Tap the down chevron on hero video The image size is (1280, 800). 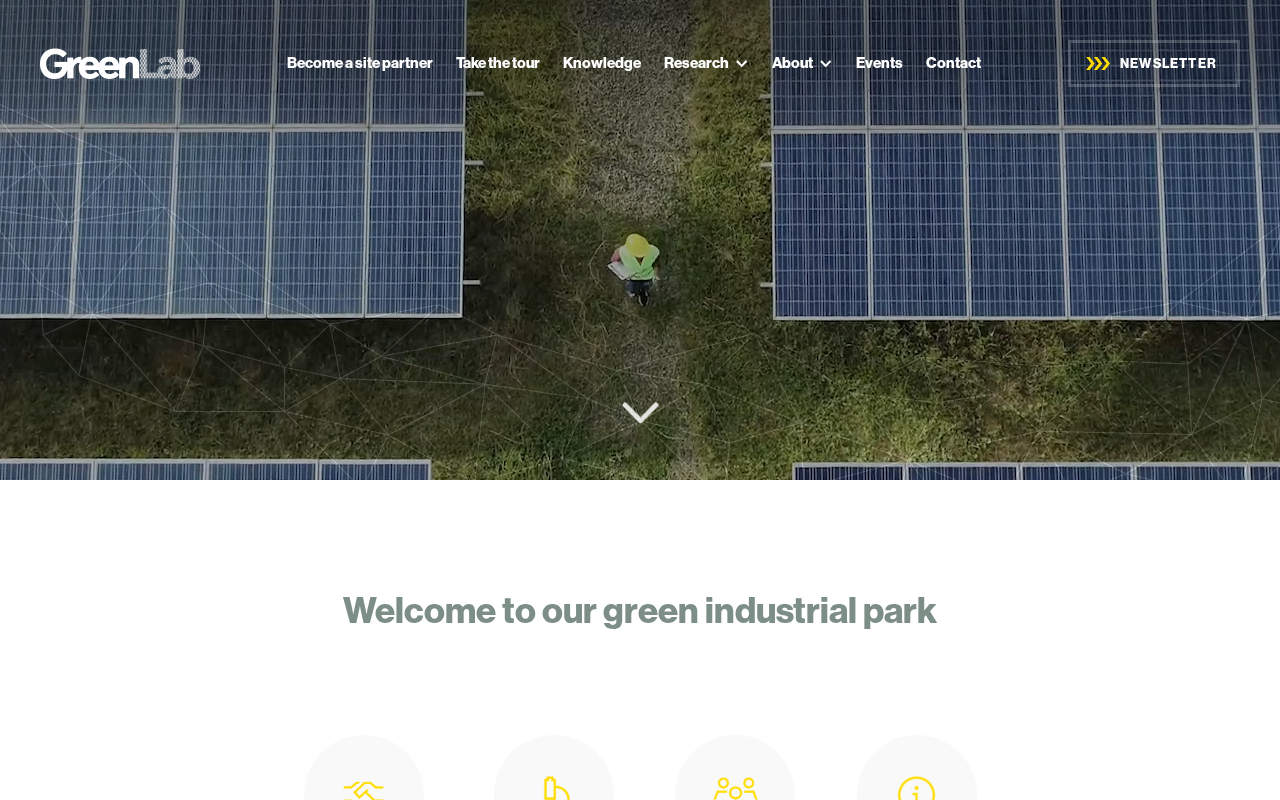(x=640, y=412)
